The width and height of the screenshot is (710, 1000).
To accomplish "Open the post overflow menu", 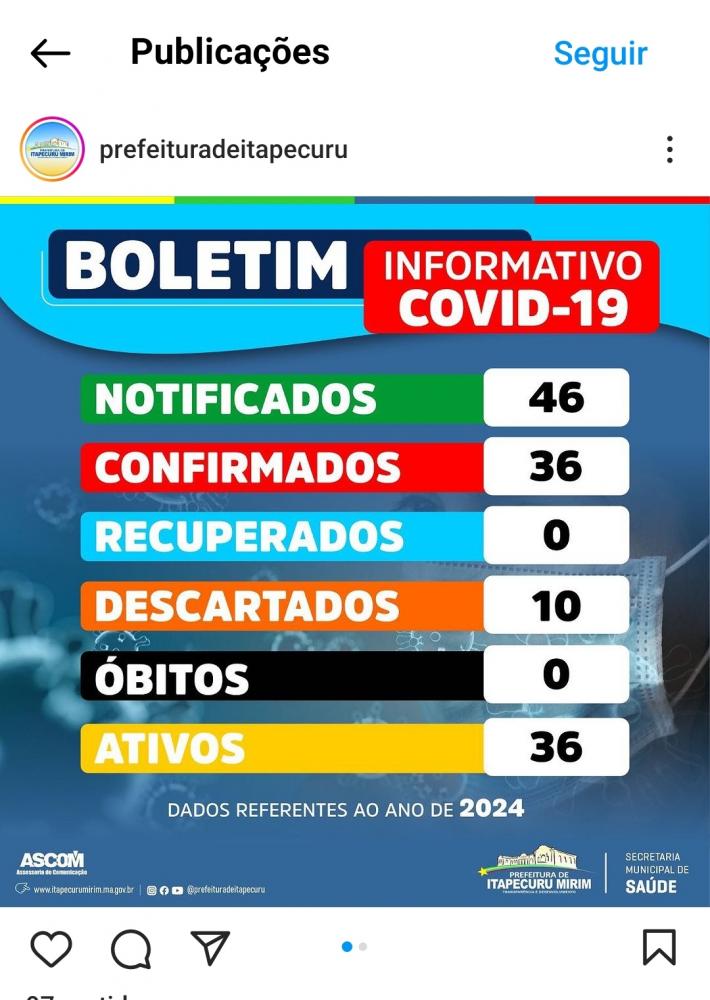I will click(x=669, y=150).
